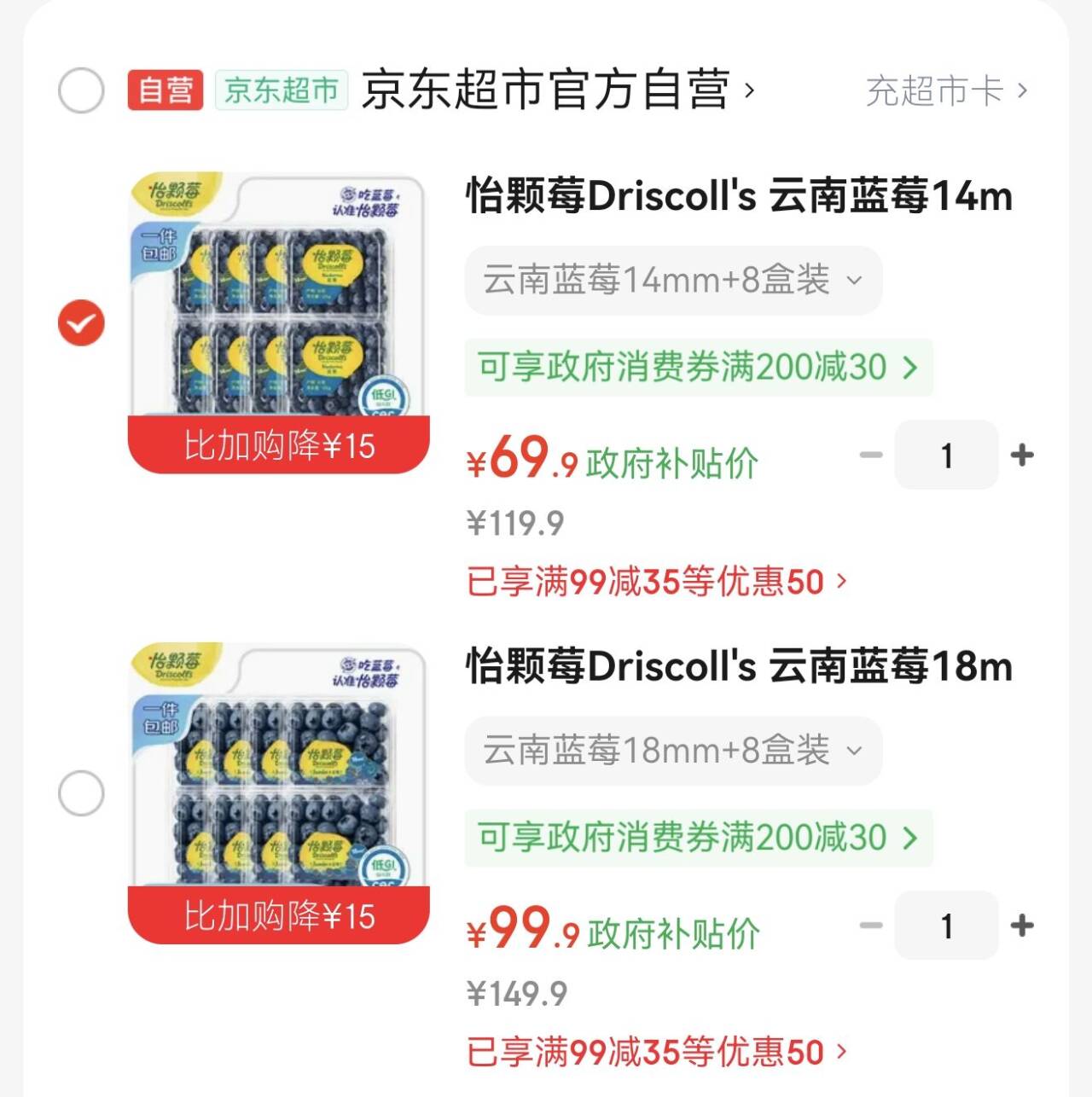Screen dimensions: 1092x1097
Task: View the coupon for the ¥99.9 blueberries
Action: click(698, 838)
